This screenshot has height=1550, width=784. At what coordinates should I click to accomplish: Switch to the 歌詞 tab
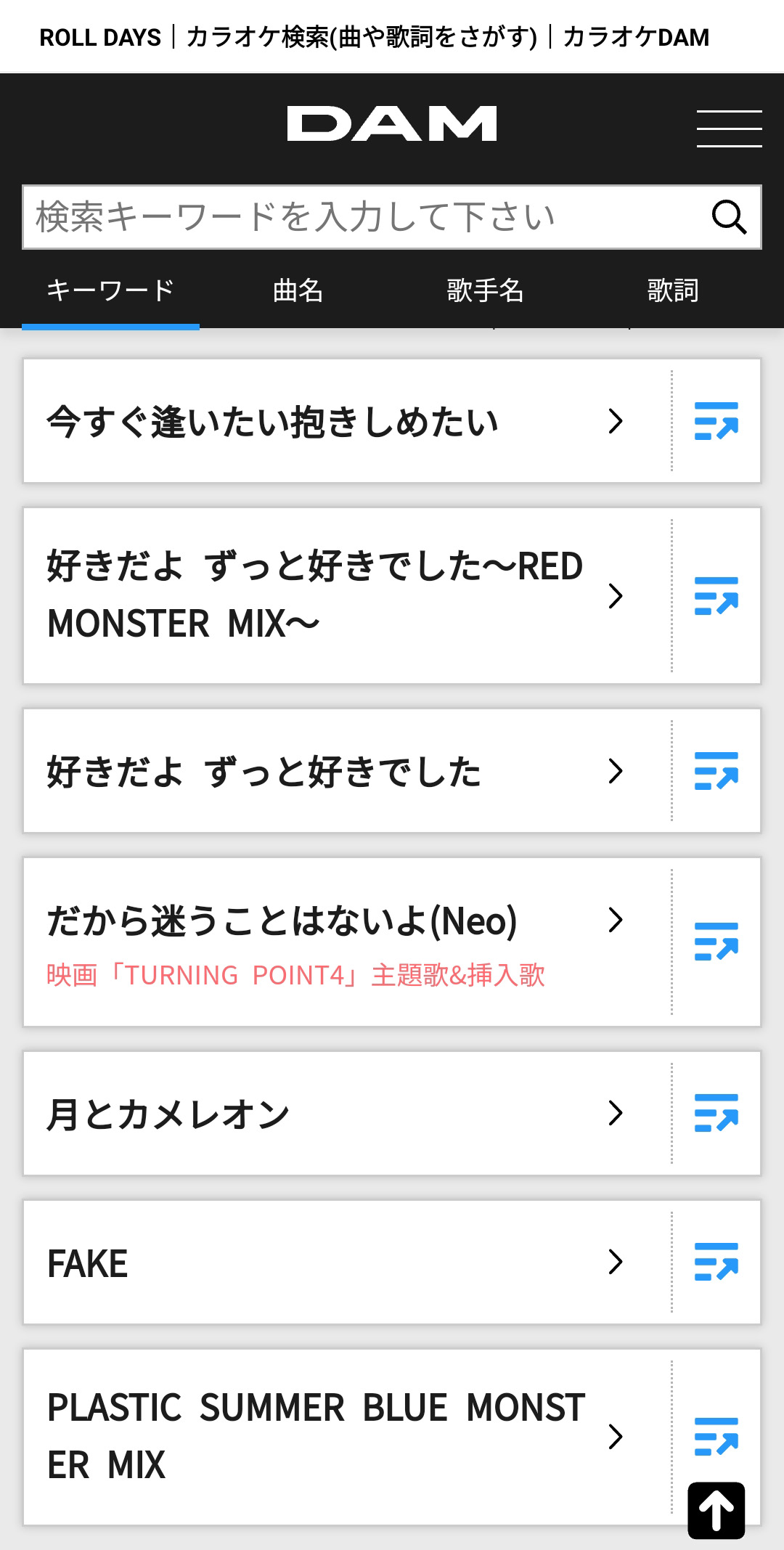[x=672, y=290]
